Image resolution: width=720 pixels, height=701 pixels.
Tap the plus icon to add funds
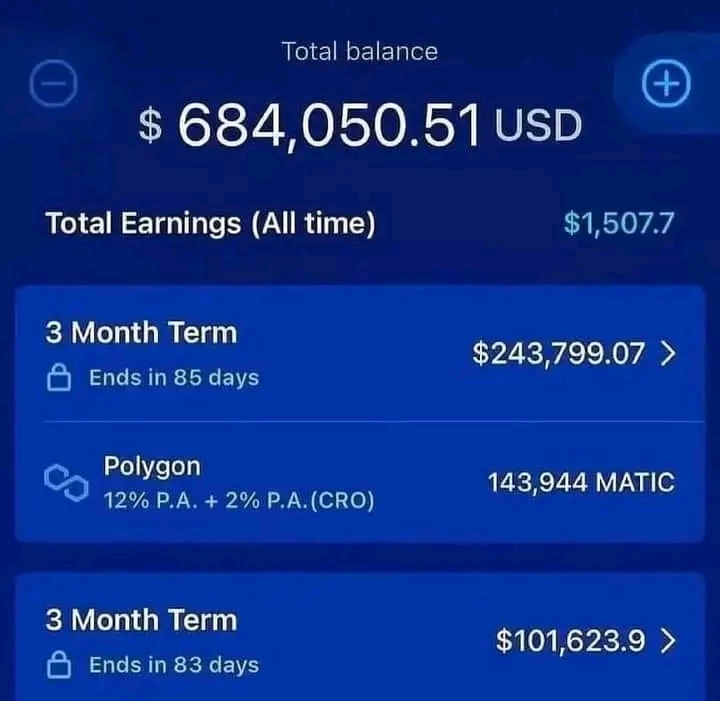tap(666, 86)
